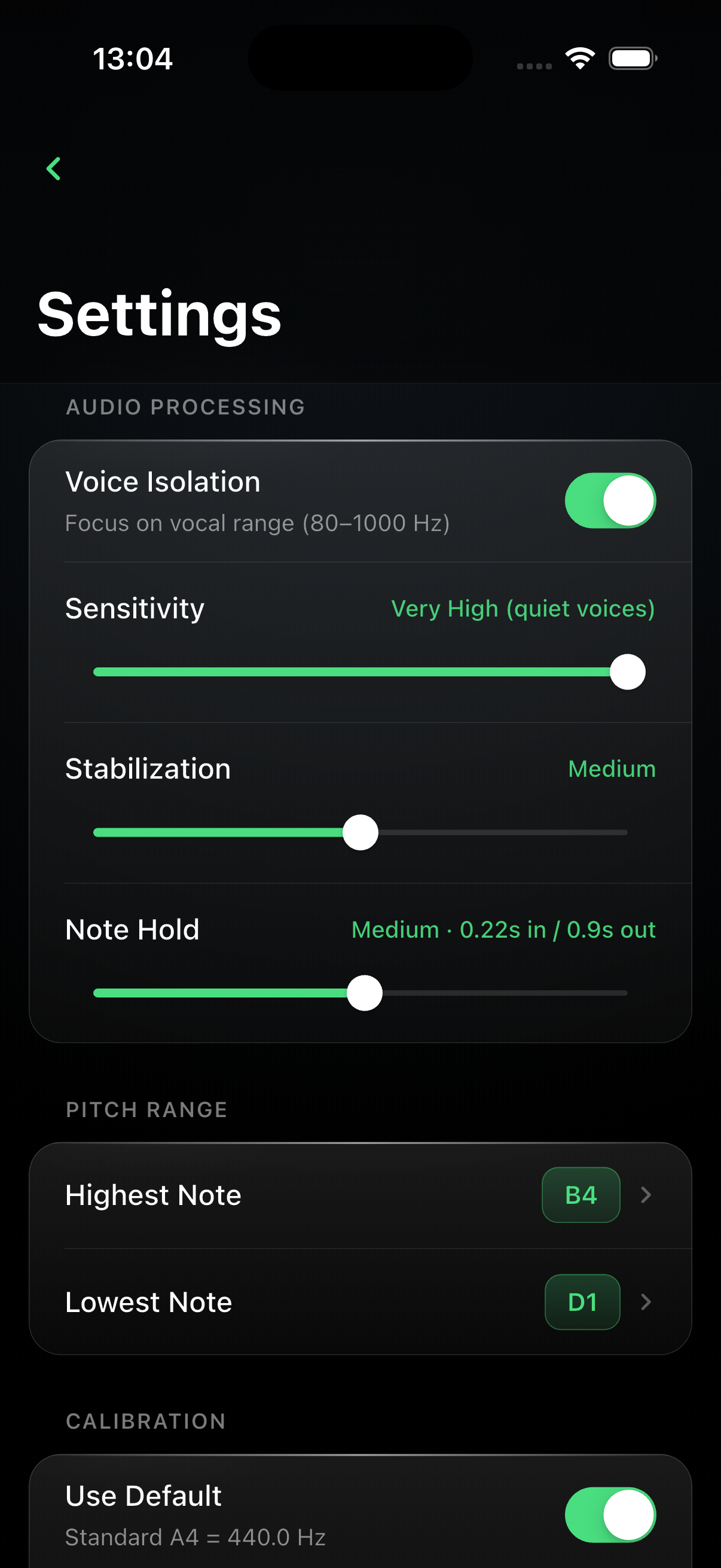
Task: Click the Stabilization slider handle
Action: pos(361,832)
